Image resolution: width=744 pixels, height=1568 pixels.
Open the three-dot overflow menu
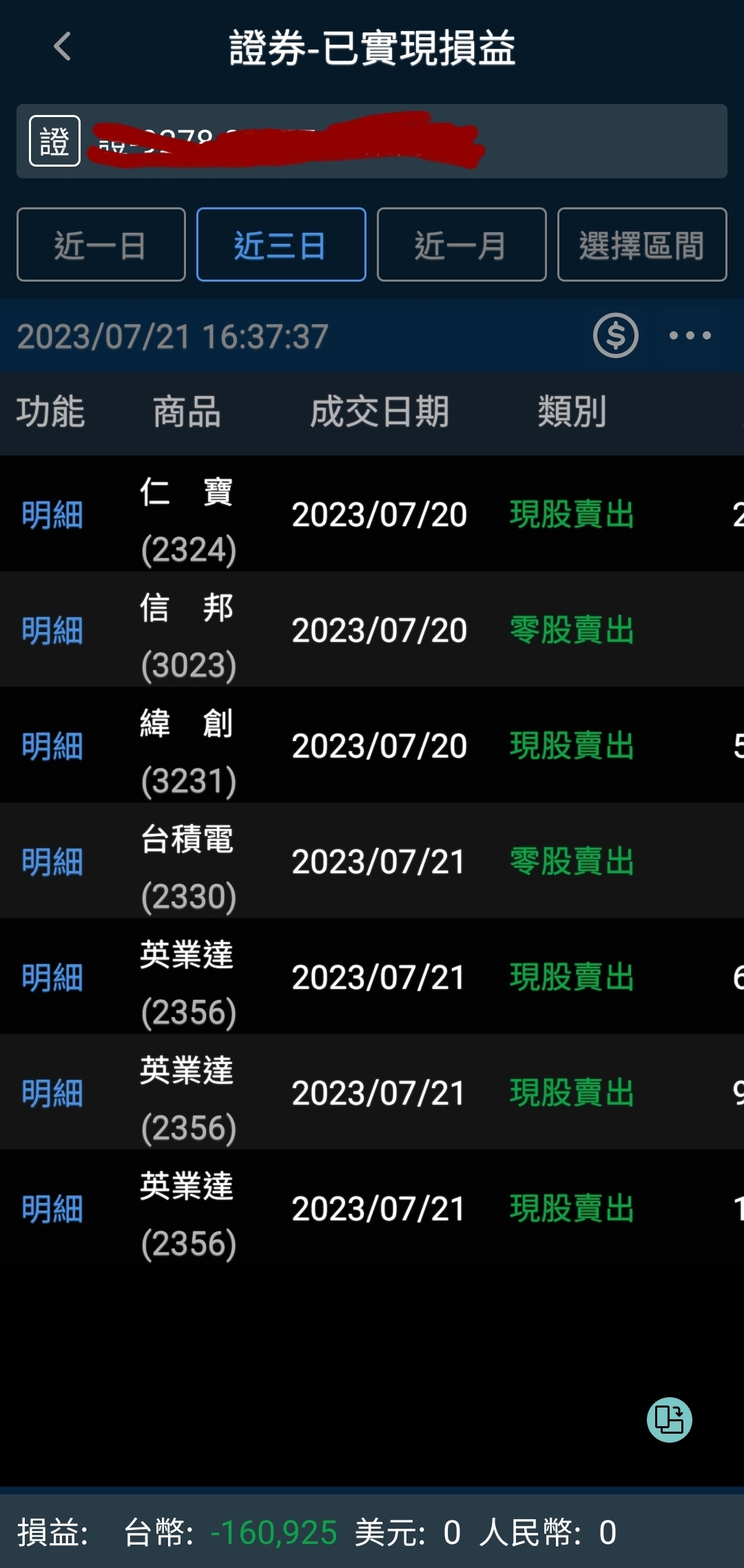coord(690,335)
